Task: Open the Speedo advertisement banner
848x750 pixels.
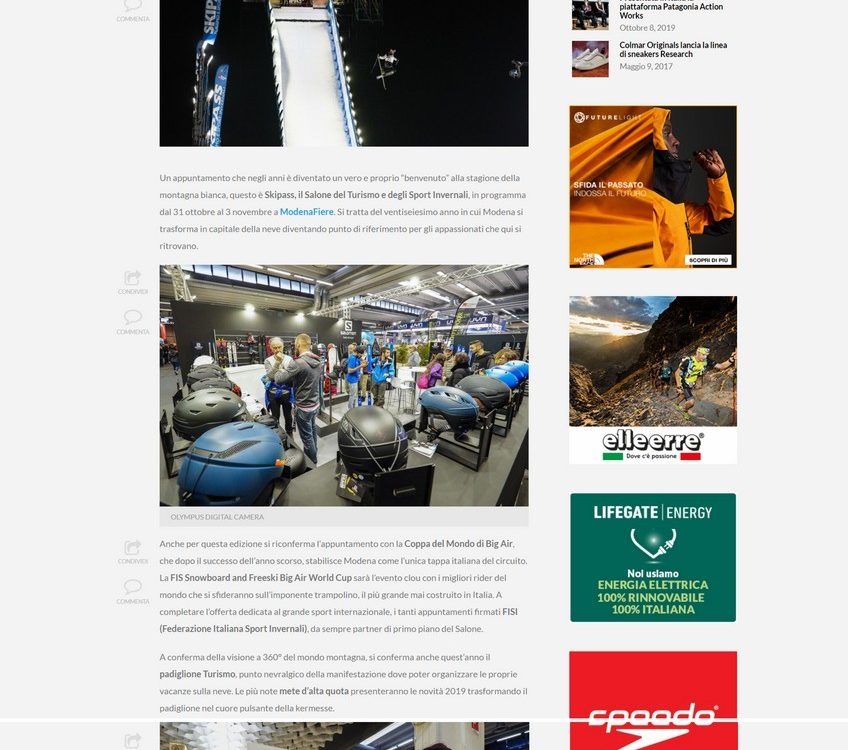Action: (x=653, y=700)
